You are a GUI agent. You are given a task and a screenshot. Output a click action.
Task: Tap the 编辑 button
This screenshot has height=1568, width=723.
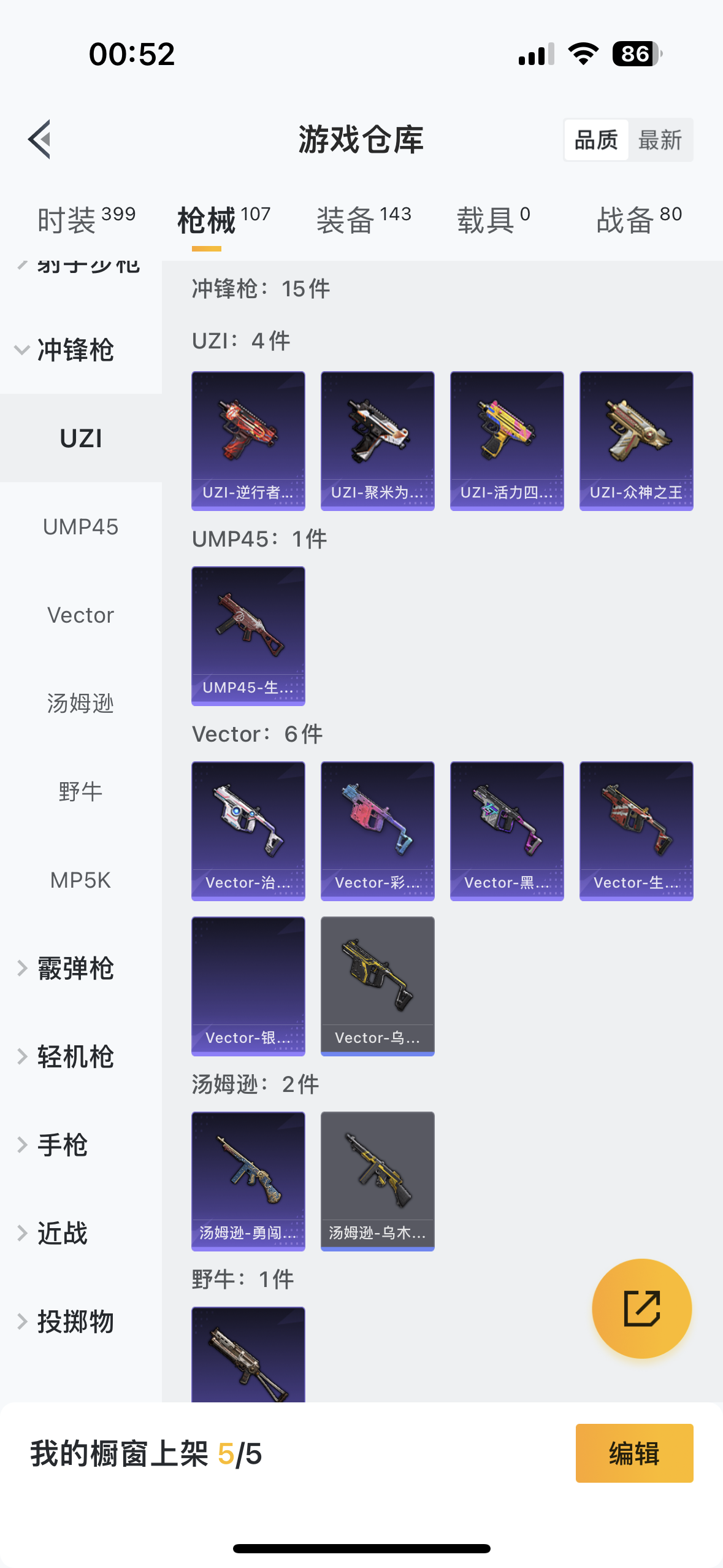pyautogui.click(x=634, y=1453)
